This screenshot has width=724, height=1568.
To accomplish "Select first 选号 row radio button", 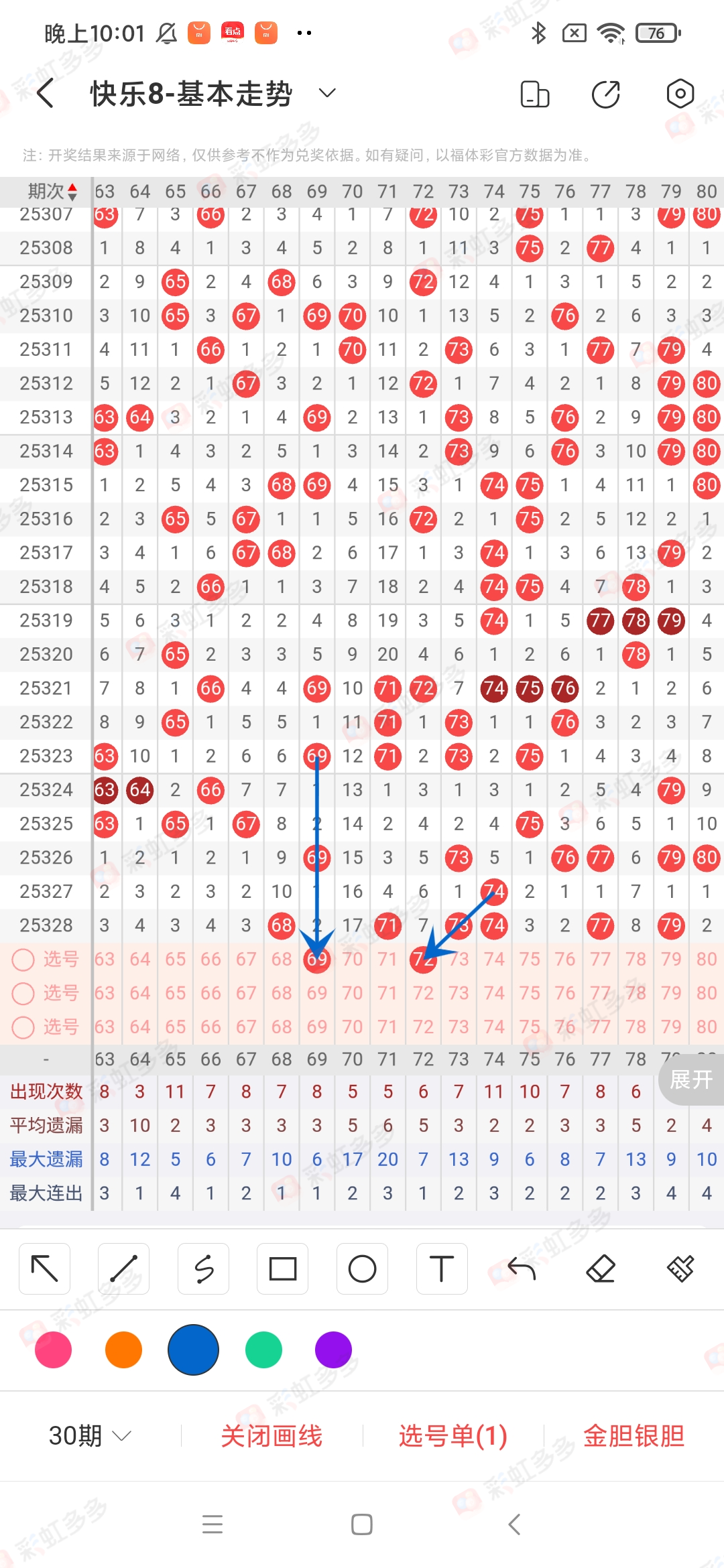I will tap(24, 959).
